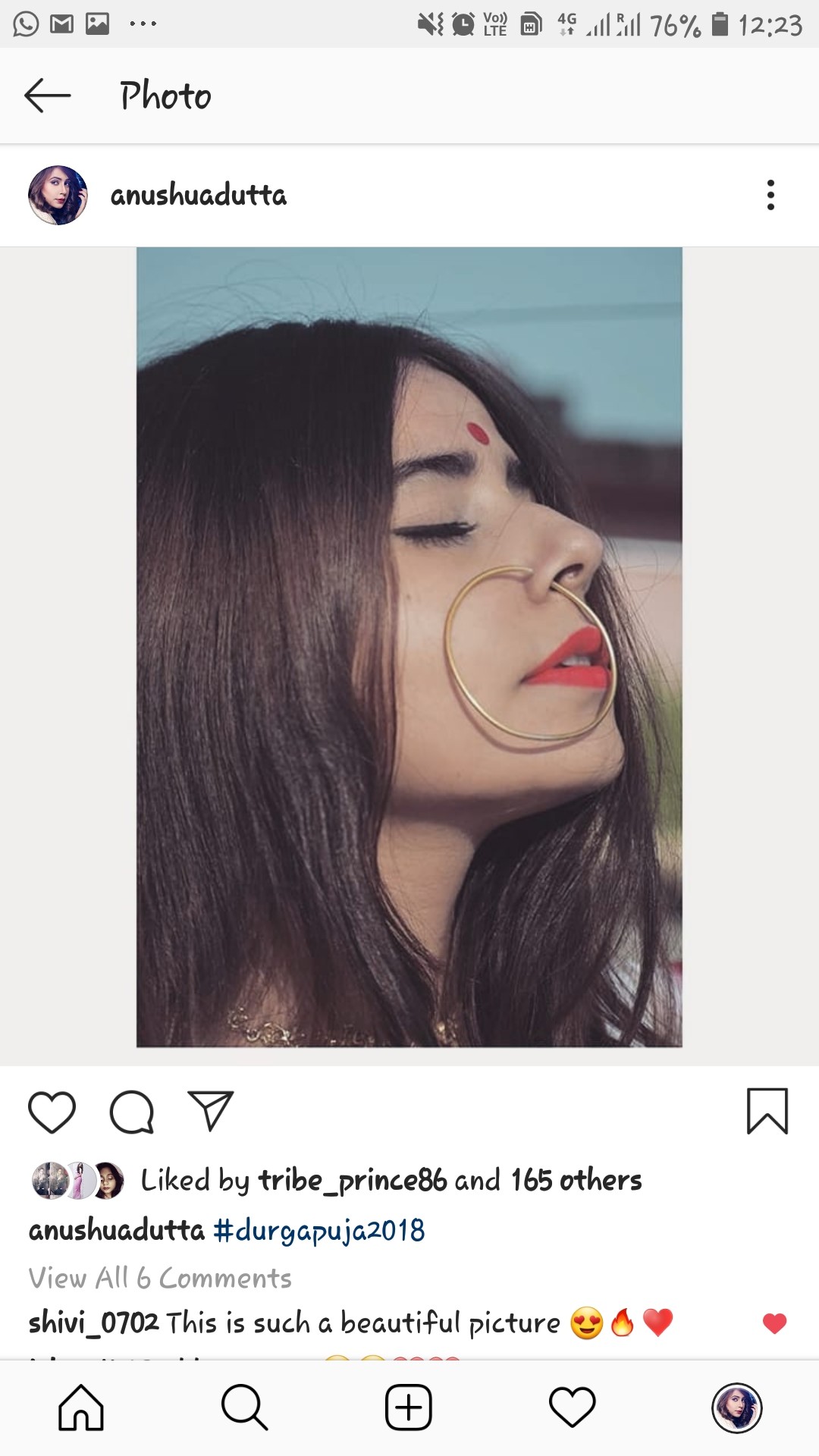The image size is (819, 1456).
Task: Tap the red heart on shivi_0702's comment
Action: (x=774, y=1323)
